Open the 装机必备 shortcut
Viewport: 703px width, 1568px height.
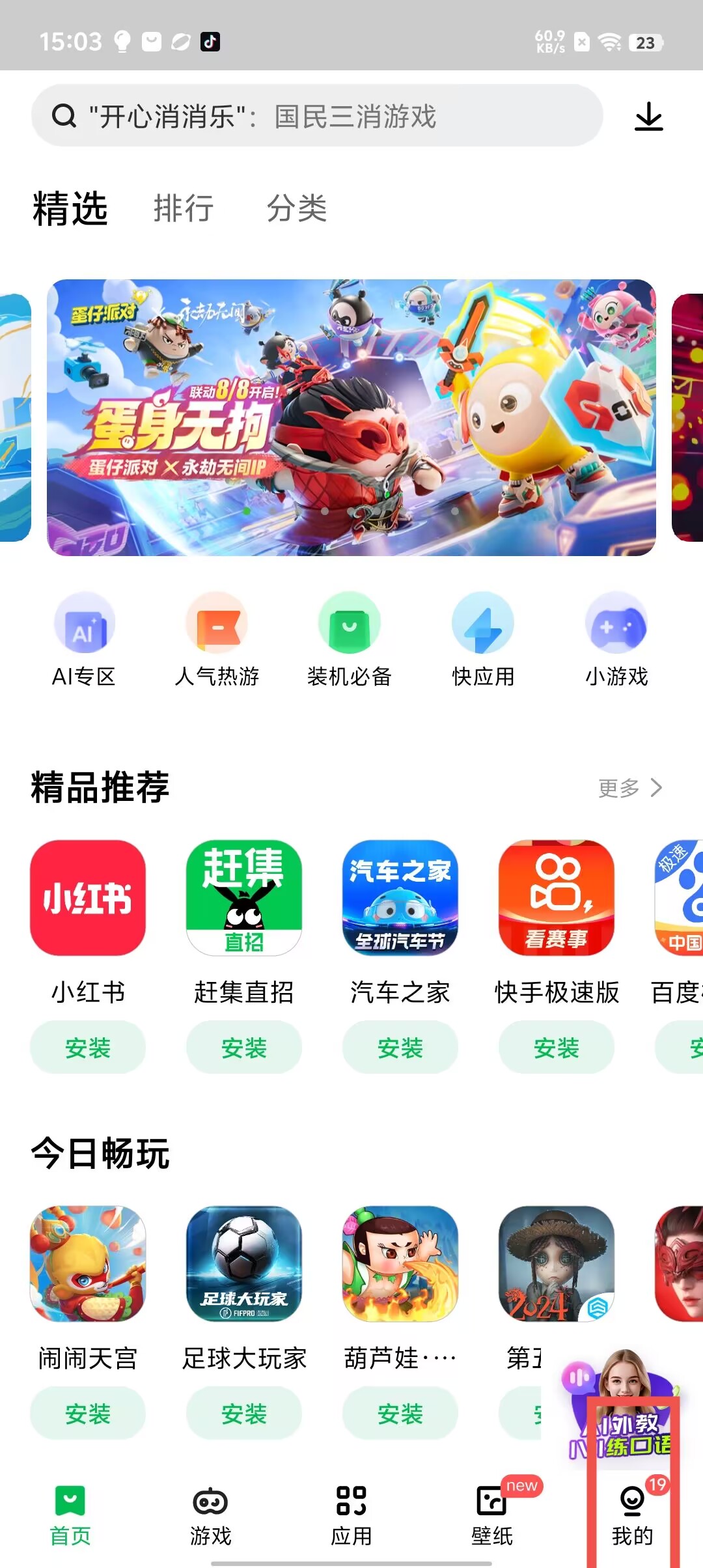(x=350, y=638)
